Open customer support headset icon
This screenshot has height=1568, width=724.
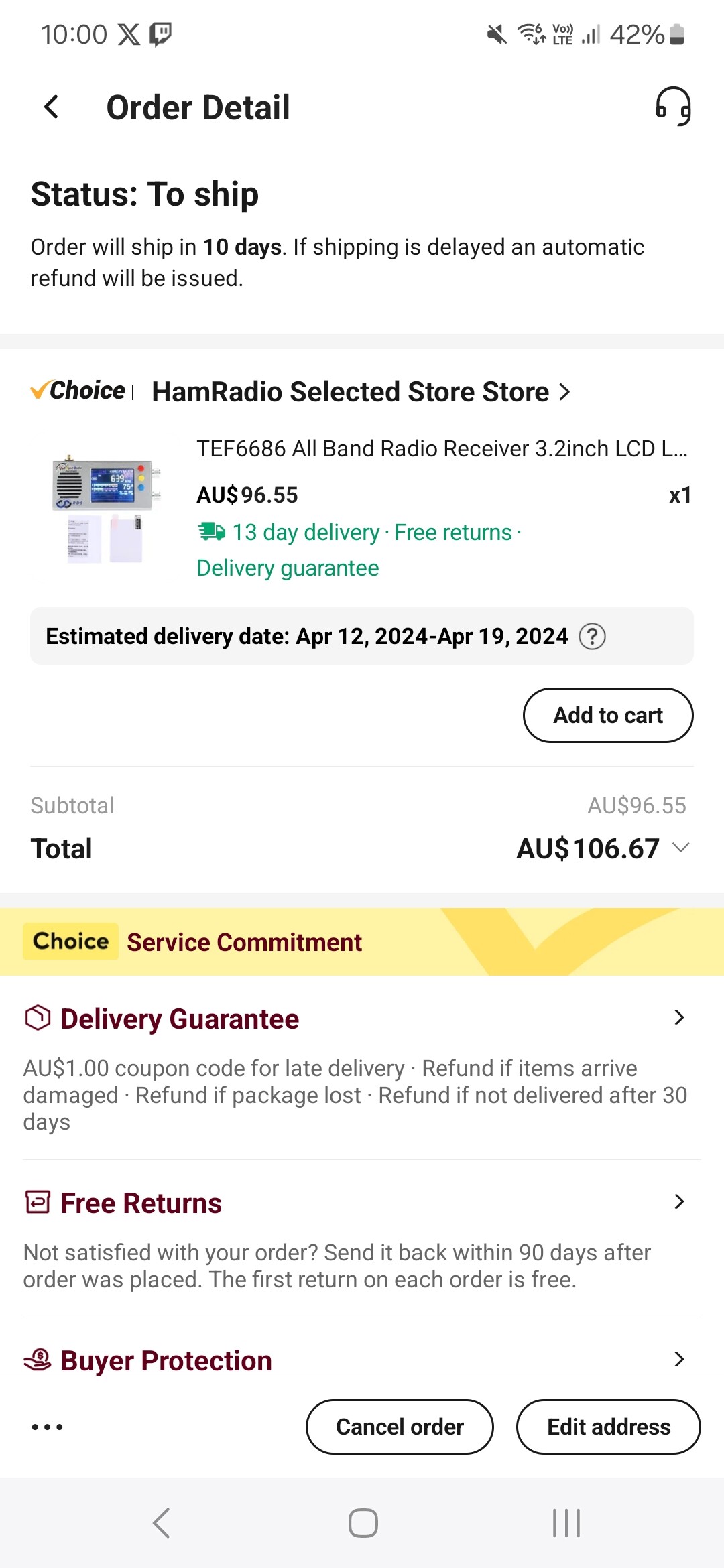[673, 107]
